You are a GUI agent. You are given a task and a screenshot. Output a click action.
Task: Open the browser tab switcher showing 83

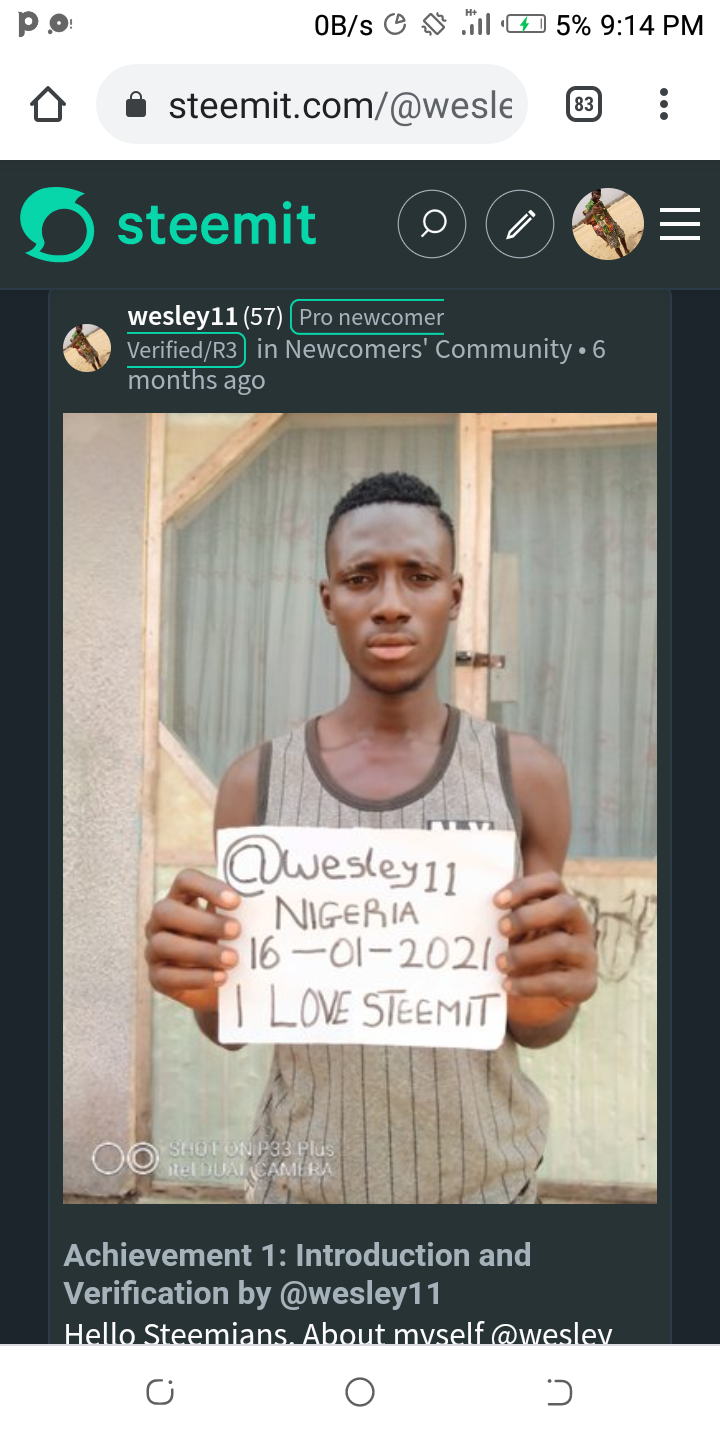584,104
